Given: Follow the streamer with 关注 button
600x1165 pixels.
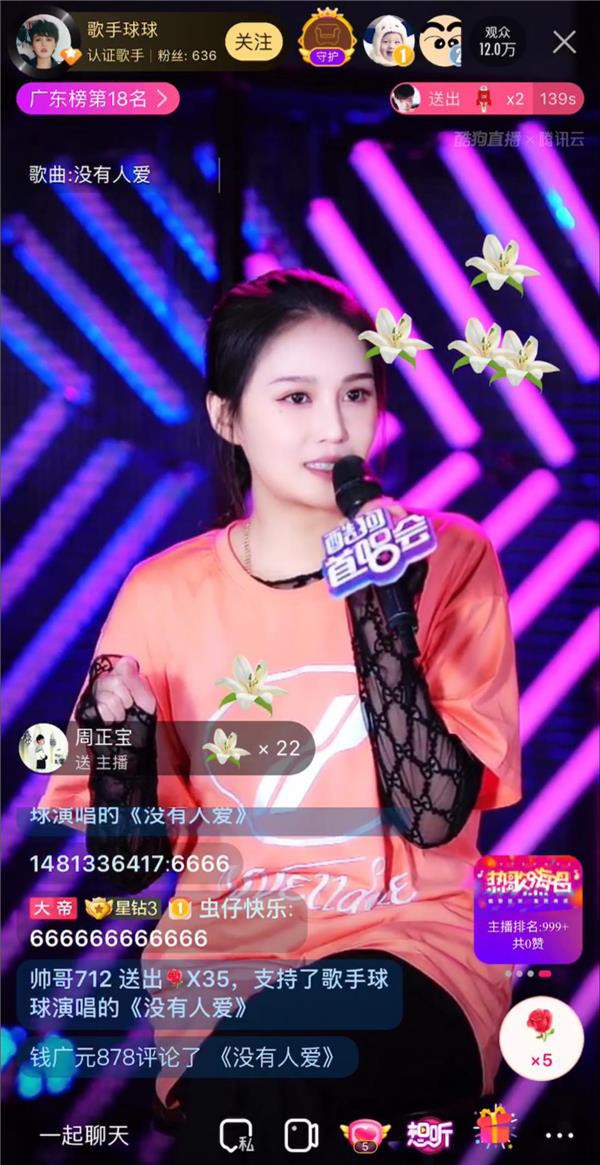Looking at the screenshot, I should click(253, 42).
